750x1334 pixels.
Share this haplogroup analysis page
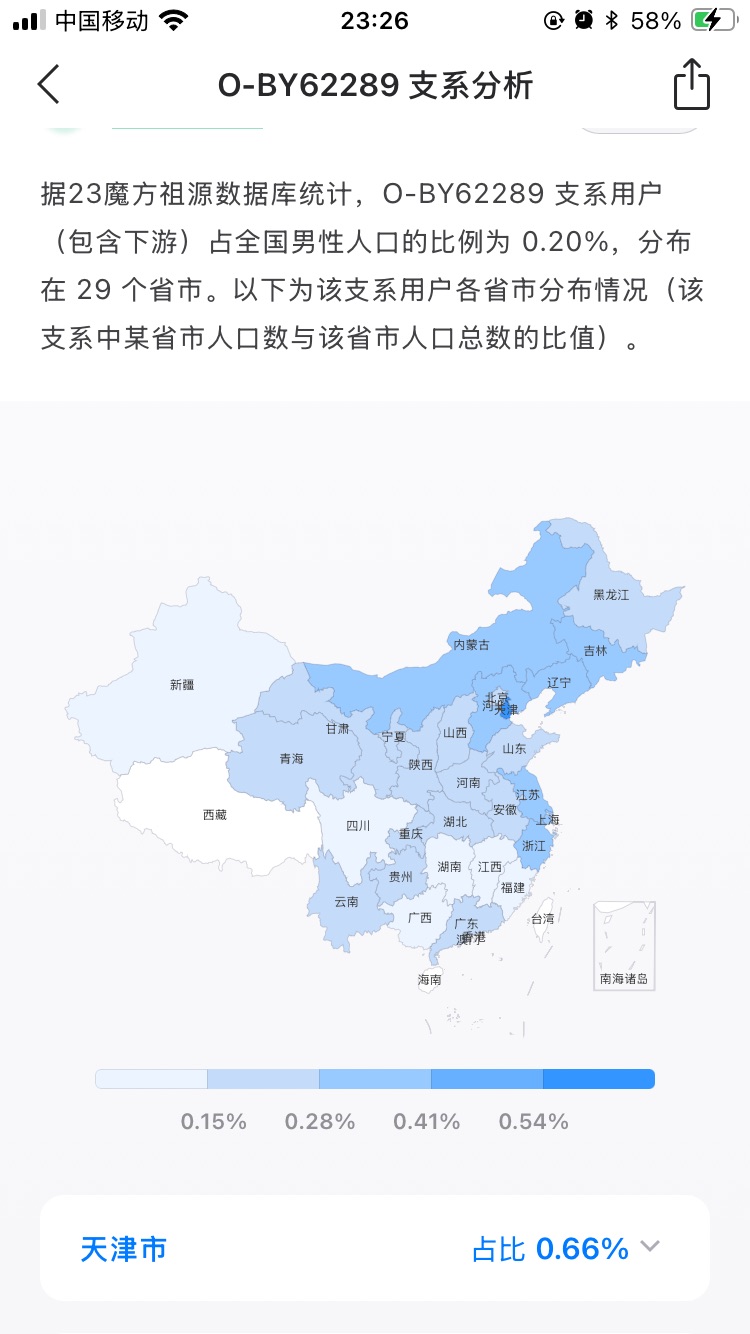691,84
